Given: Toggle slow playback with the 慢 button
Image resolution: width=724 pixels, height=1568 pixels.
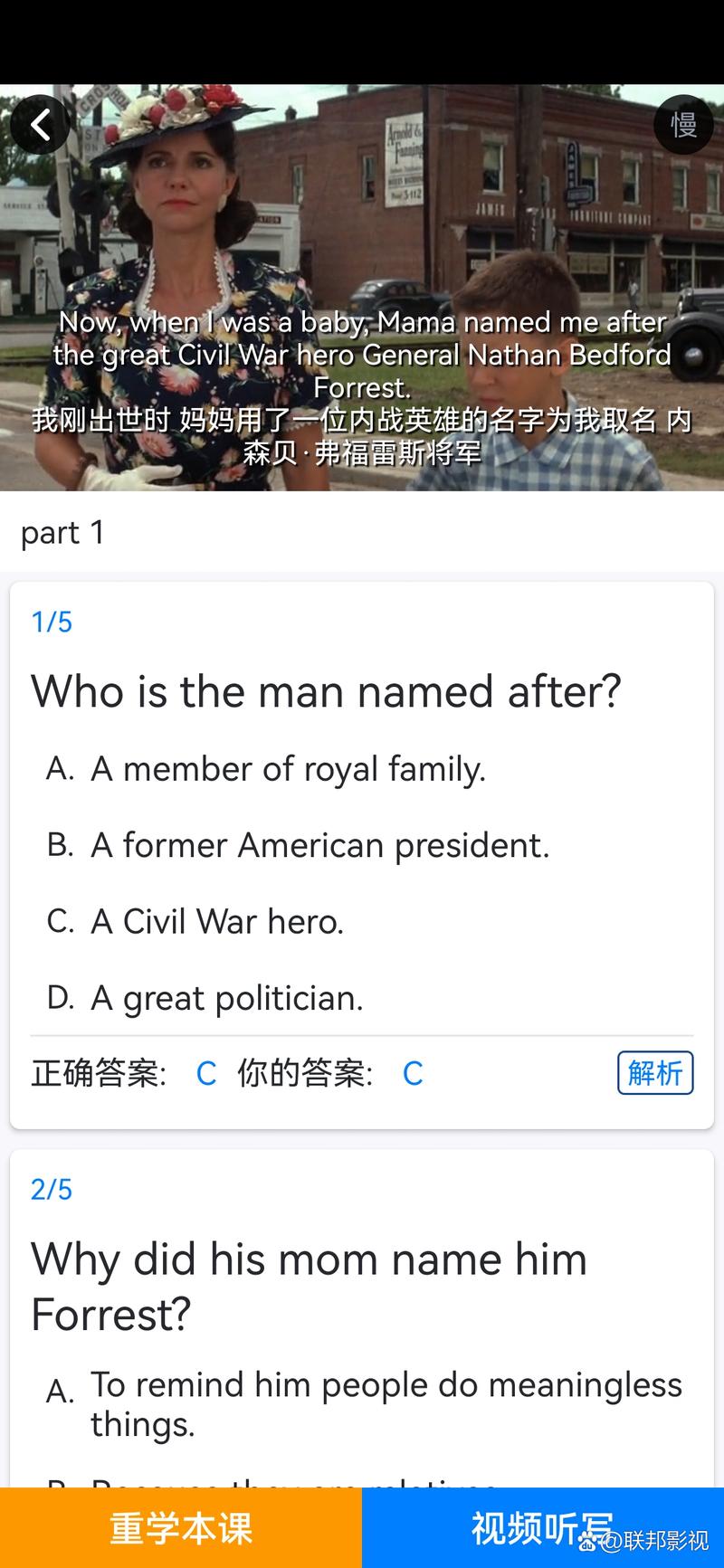Looking at the screenshot, I should (x=683, y=125).
